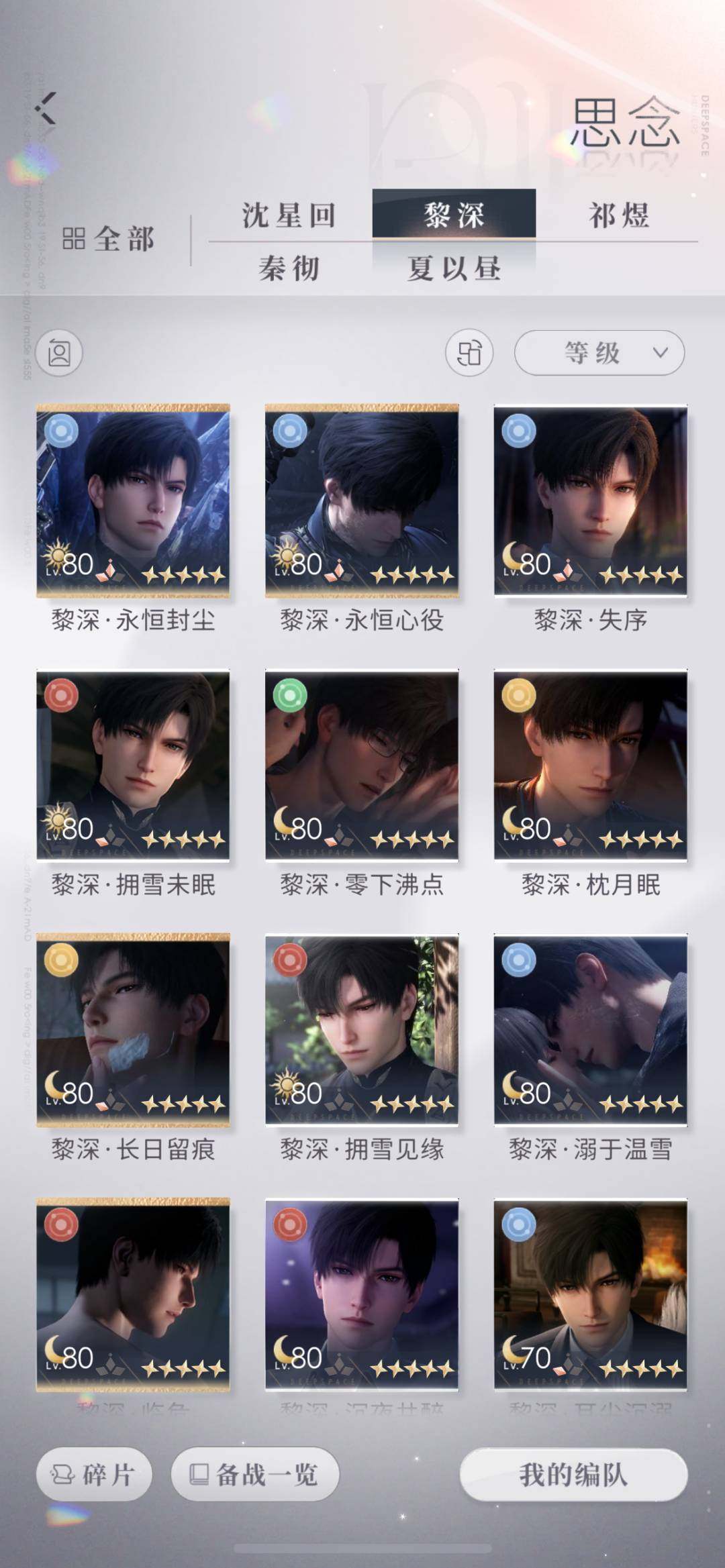Switch to the 沈星回 tab
725x1568 pixels.
(x=289, y=215)
